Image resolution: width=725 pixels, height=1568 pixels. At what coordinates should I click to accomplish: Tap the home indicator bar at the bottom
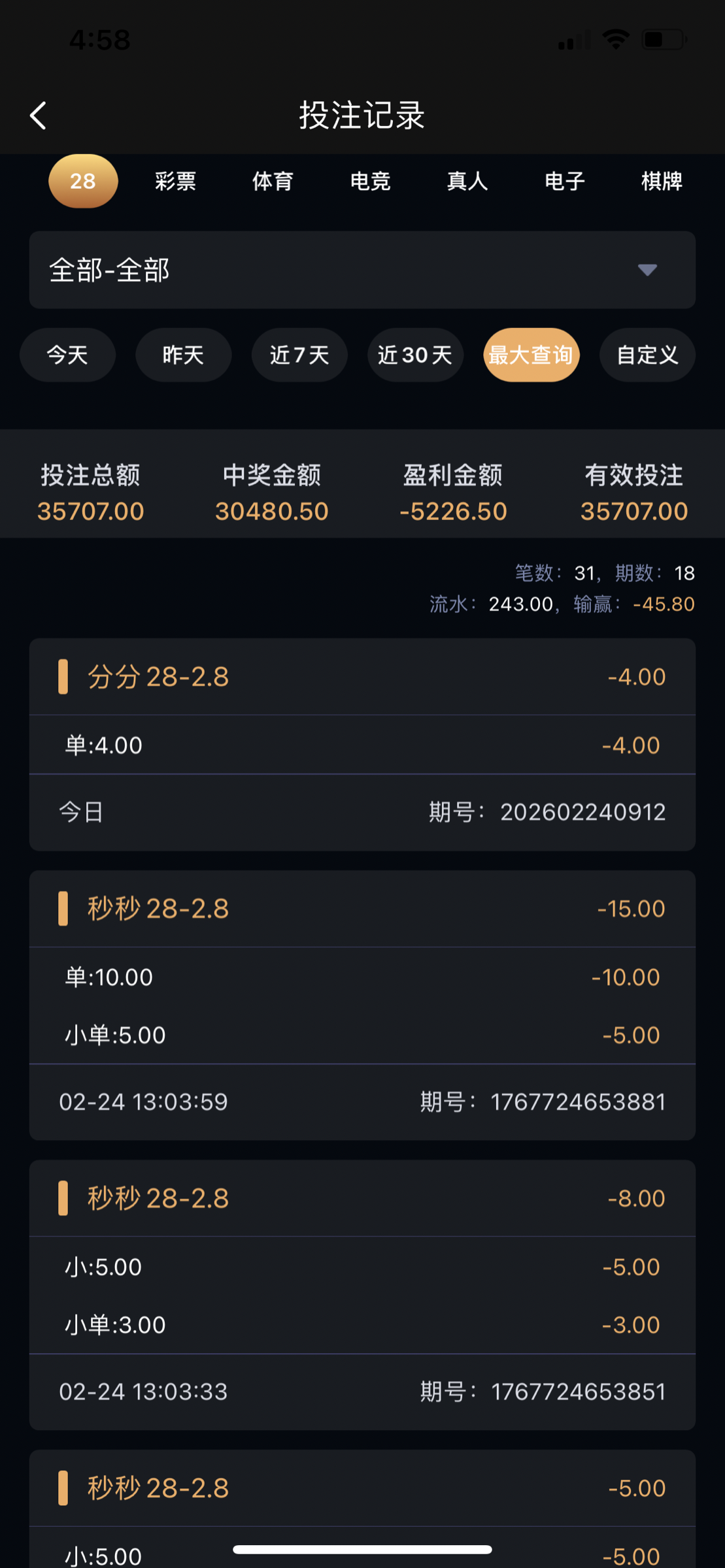click(362, 1547)
